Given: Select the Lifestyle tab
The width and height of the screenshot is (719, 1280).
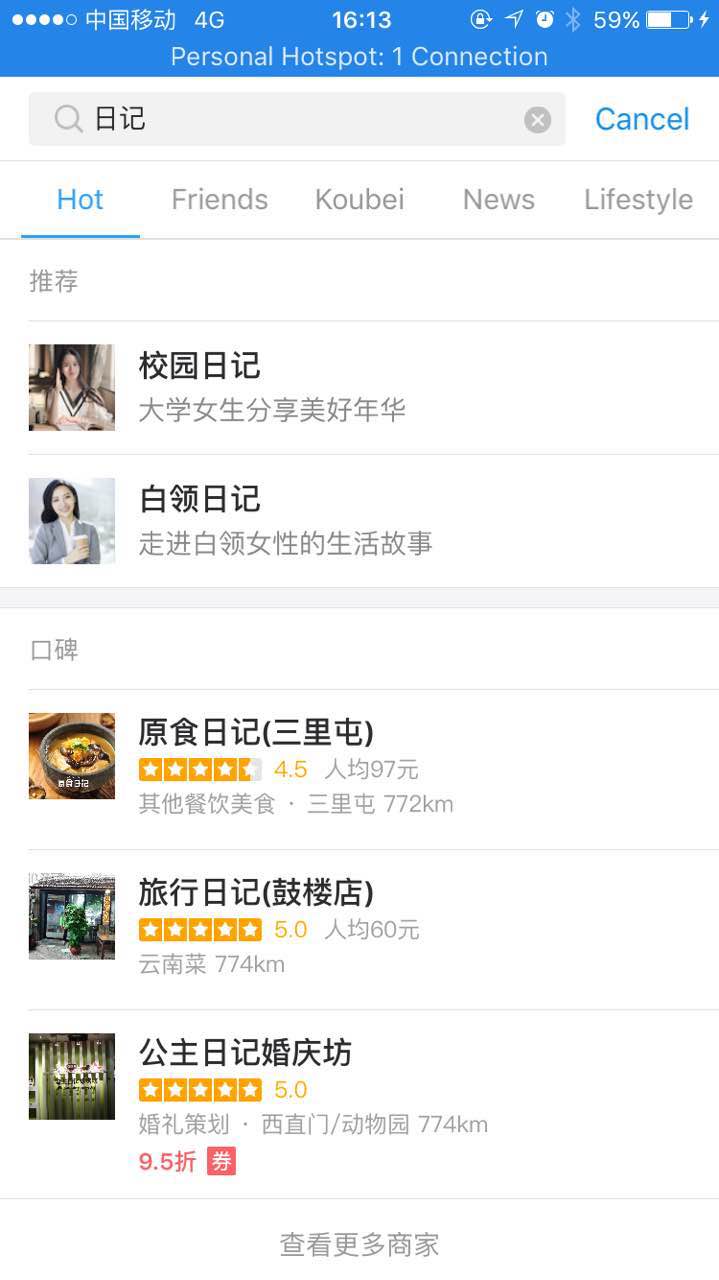Looking at the screenshot, I should pos(638,199).
